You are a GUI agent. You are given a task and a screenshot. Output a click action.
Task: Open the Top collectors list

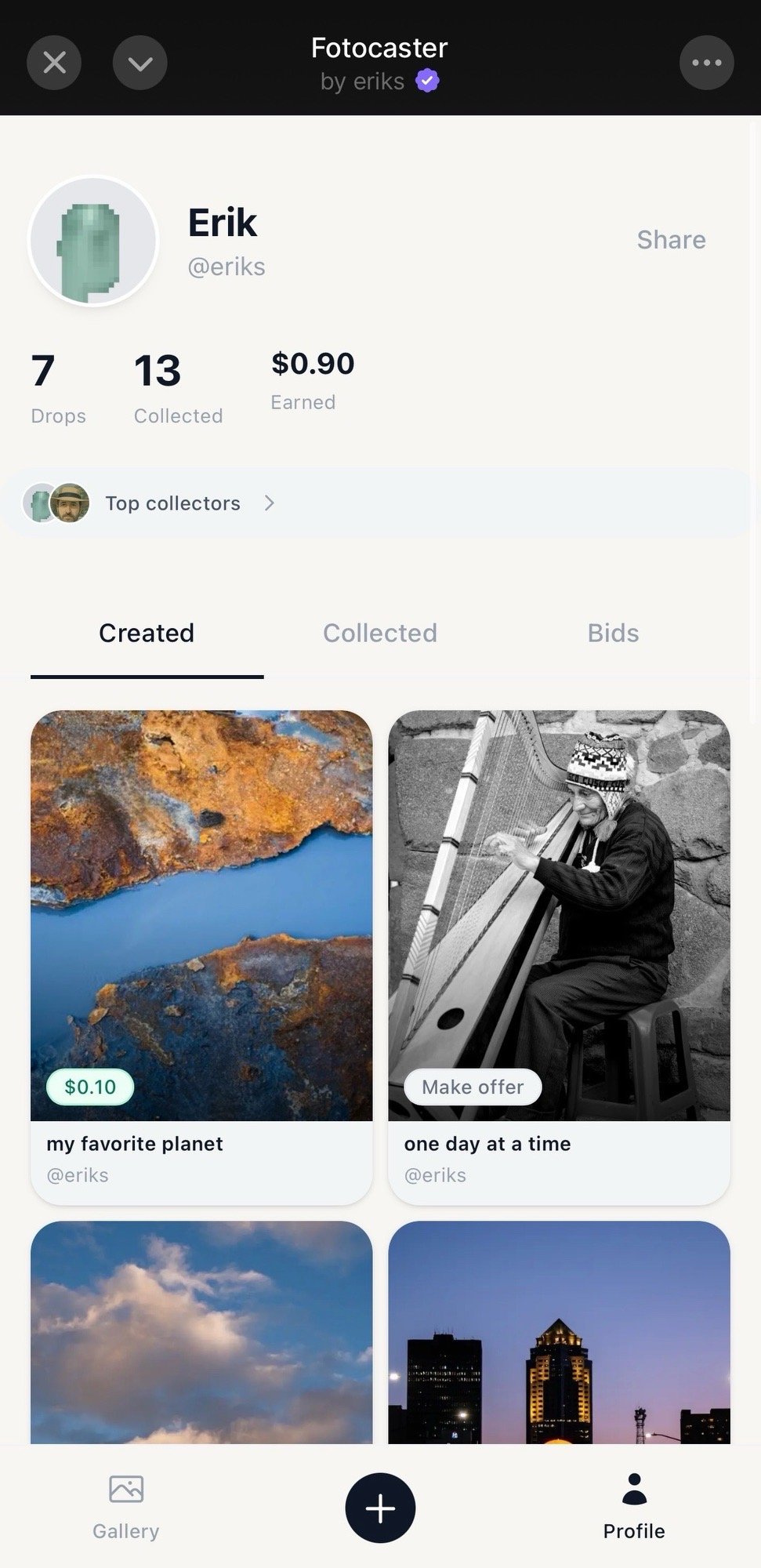(172, 503)
